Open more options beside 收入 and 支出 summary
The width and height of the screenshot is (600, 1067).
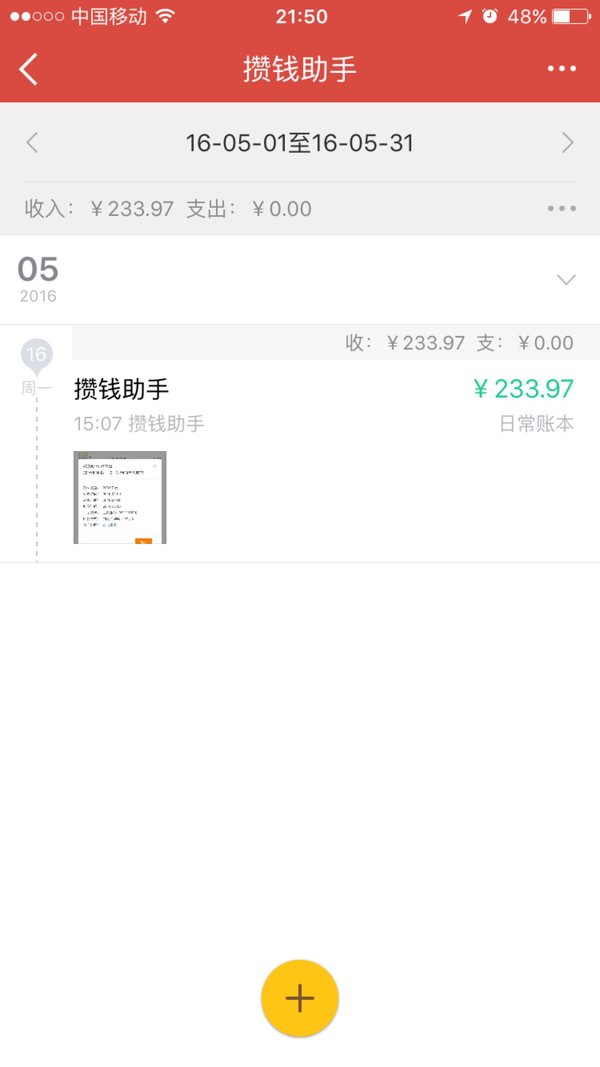[562, 208]
